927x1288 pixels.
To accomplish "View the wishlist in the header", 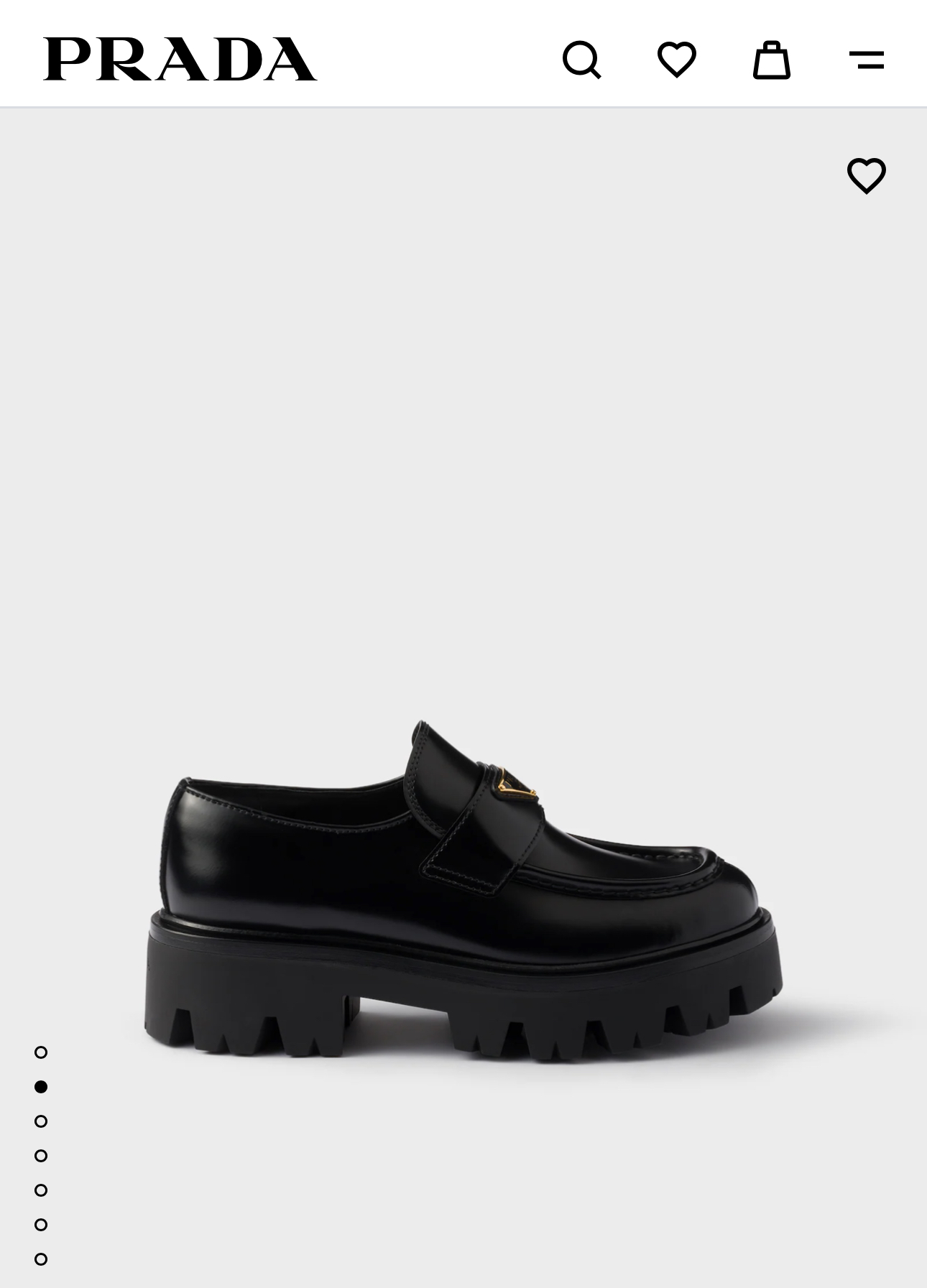I will coord(676,59).
